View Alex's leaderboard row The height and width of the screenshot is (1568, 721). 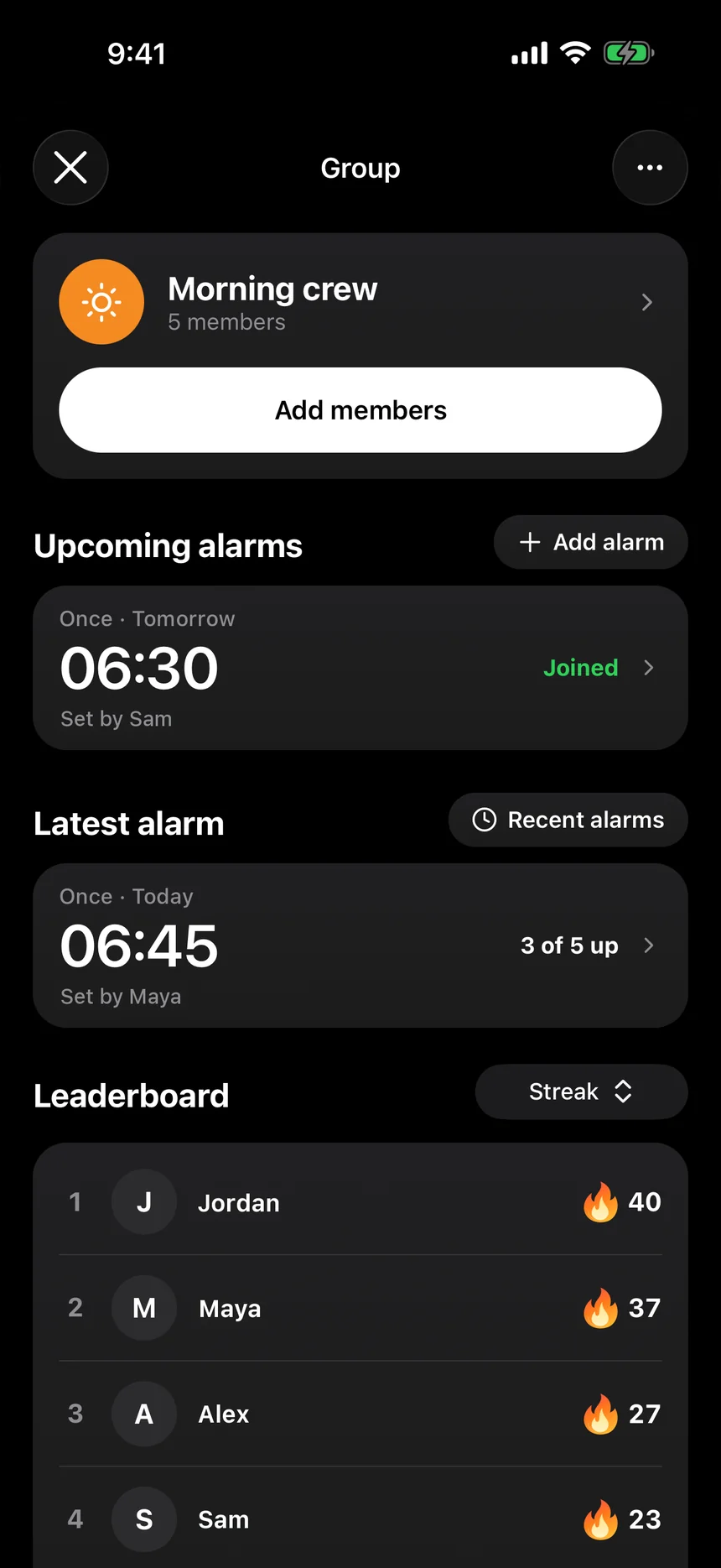(x=360, y=1414)
